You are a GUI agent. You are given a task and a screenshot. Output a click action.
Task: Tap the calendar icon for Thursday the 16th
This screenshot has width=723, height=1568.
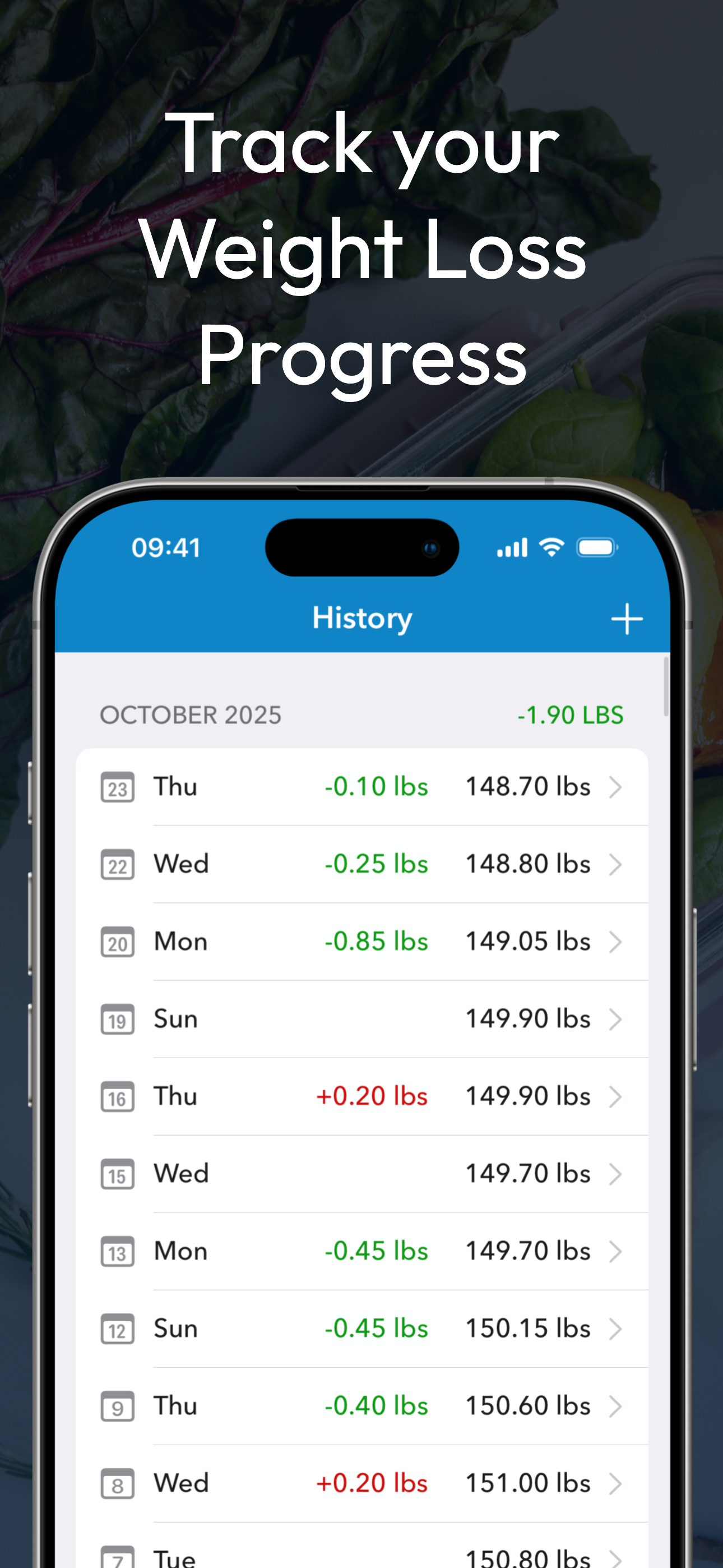point(117,1096)
